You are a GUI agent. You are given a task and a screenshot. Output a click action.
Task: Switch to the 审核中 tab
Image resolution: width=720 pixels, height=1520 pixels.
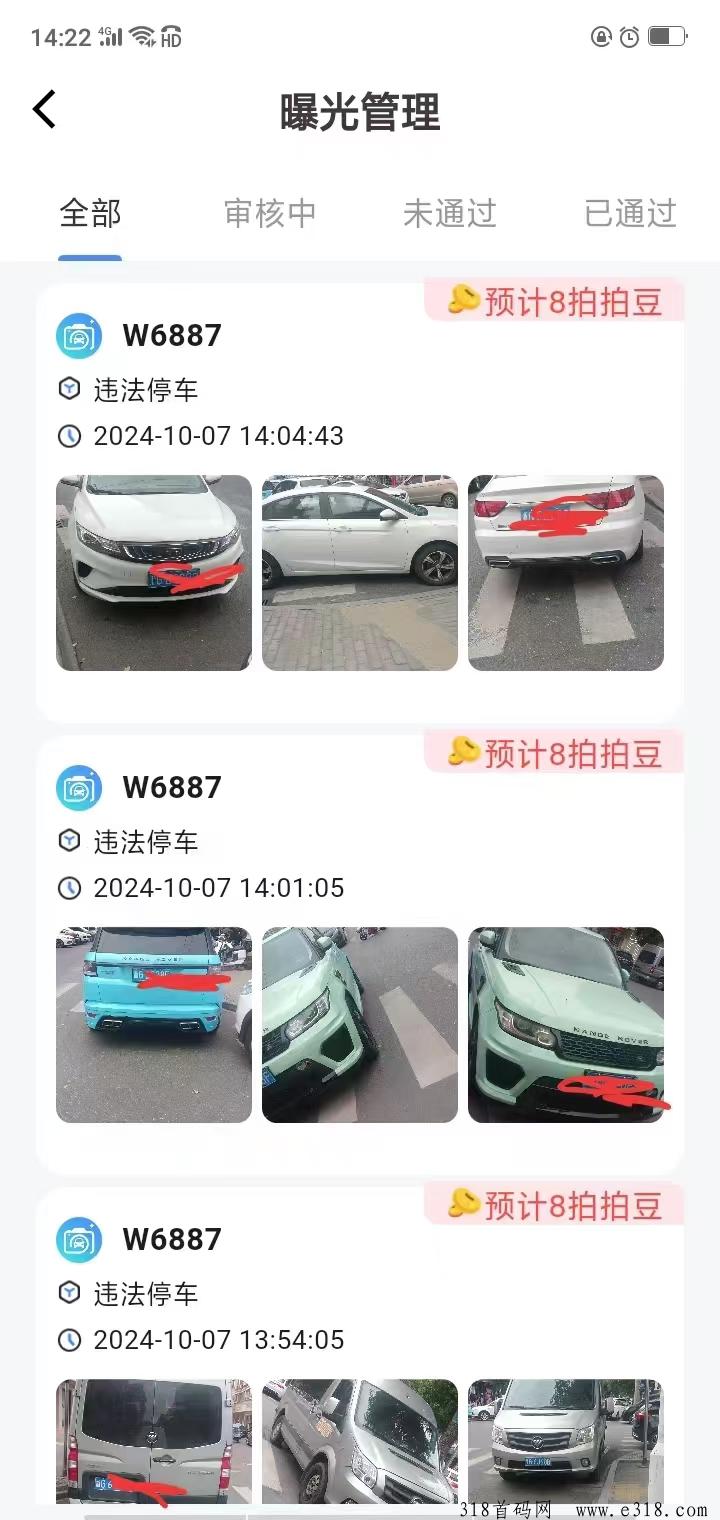270,213
